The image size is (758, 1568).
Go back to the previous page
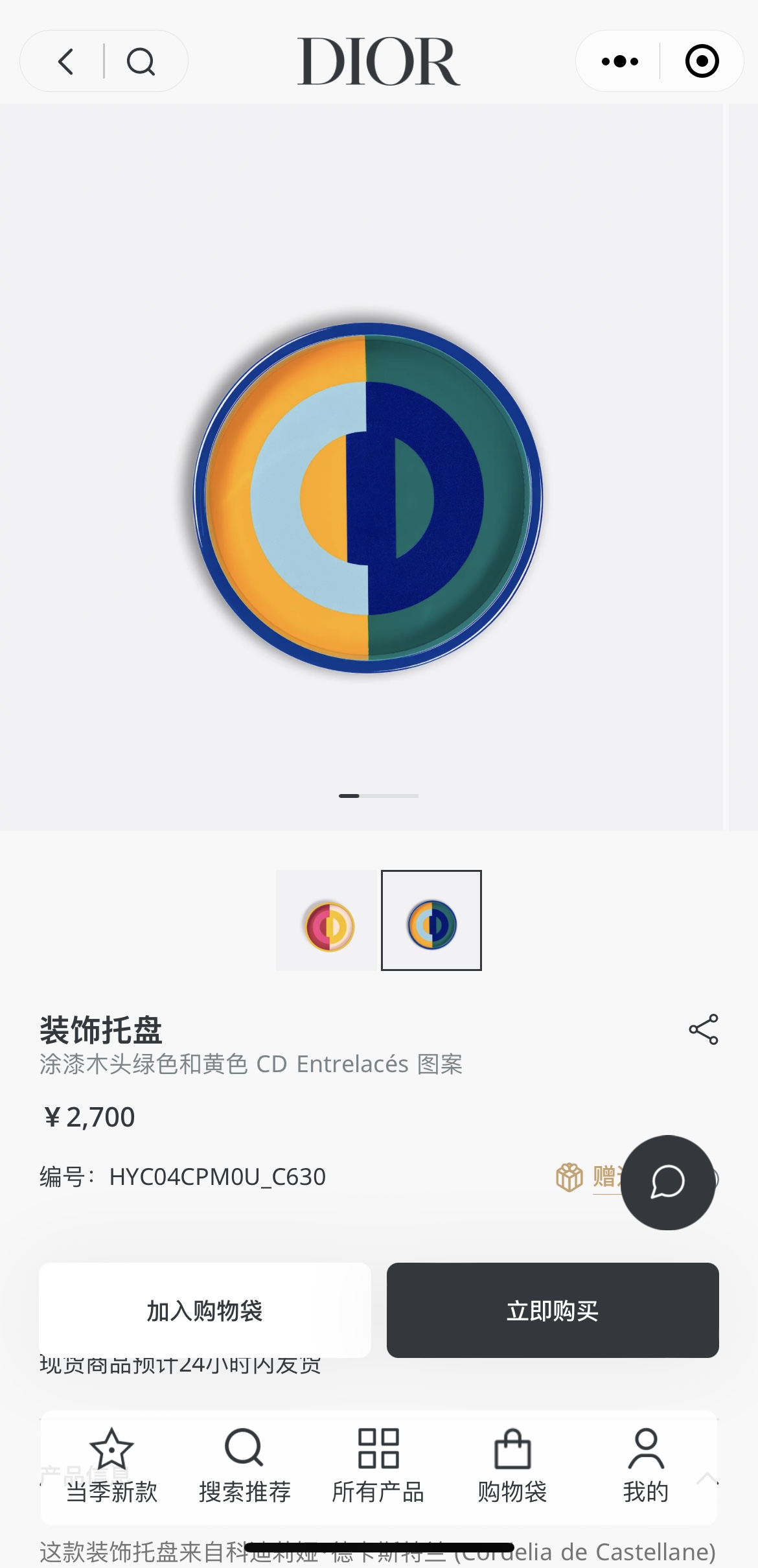coord(66,62)
